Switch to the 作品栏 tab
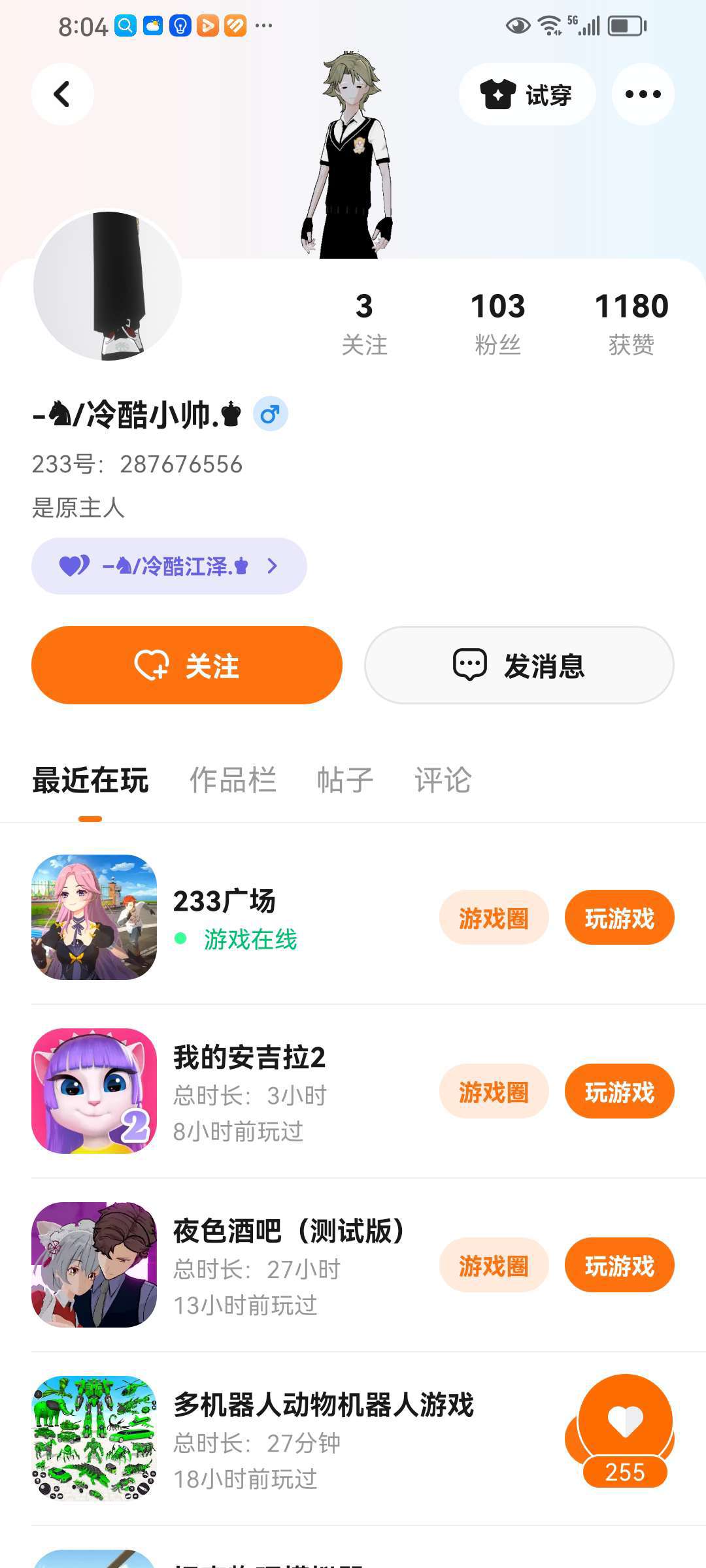 233,780
